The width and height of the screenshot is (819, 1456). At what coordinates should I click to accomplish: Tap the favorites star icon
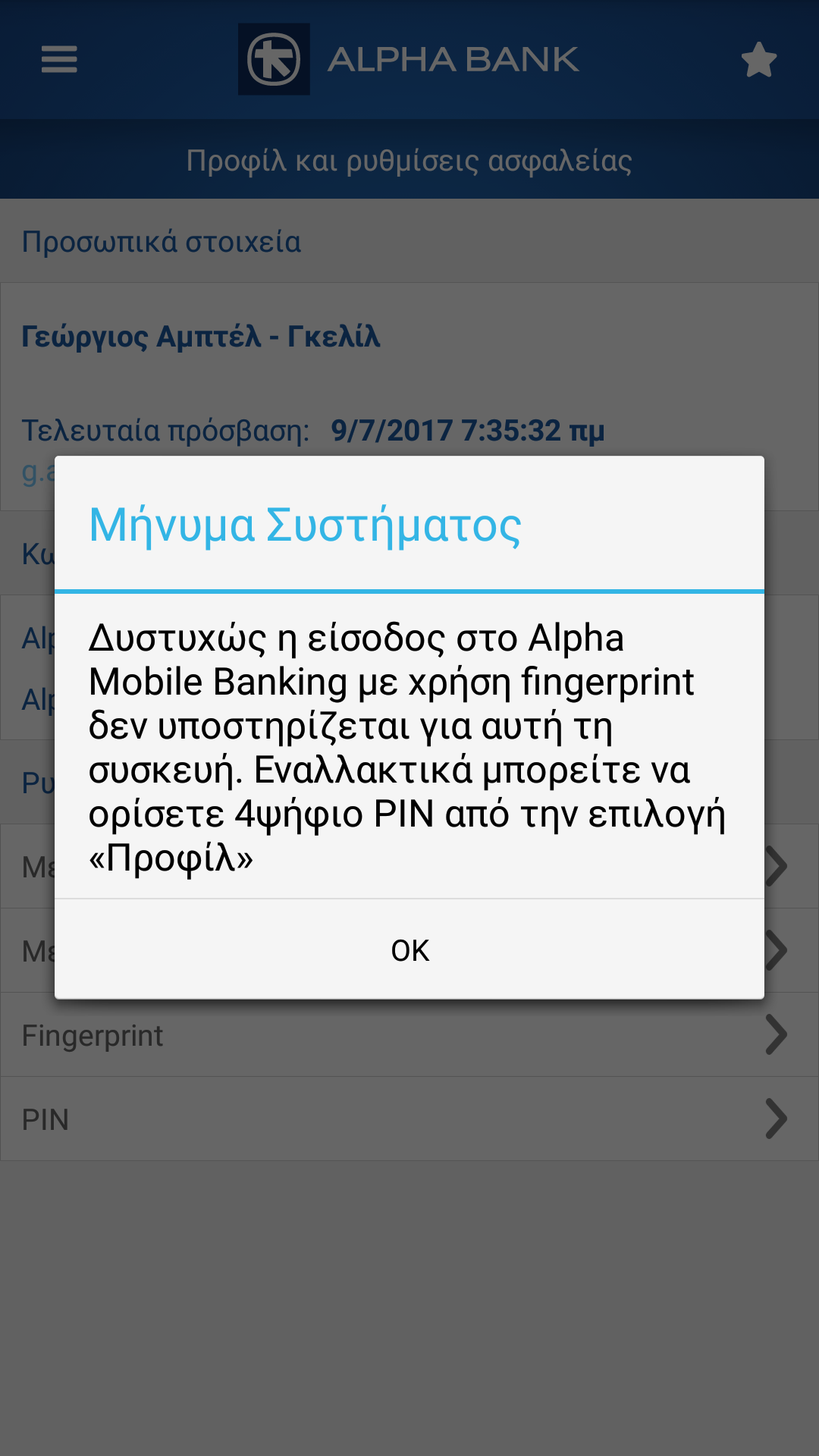[x=758, y=60]
